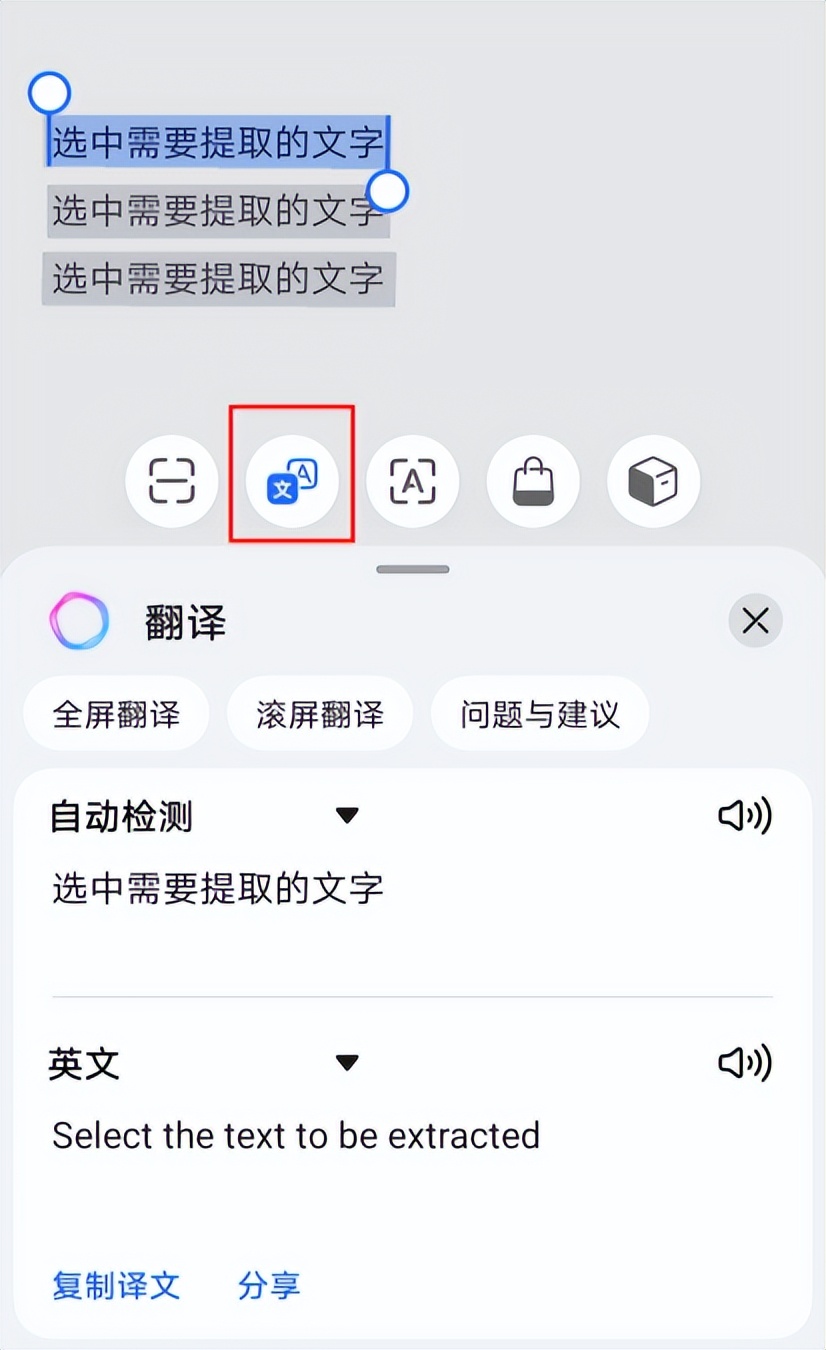Choose 滚屏翻译 chip
This screenshot has width=826, height=1350.
(x=320, y=714)
